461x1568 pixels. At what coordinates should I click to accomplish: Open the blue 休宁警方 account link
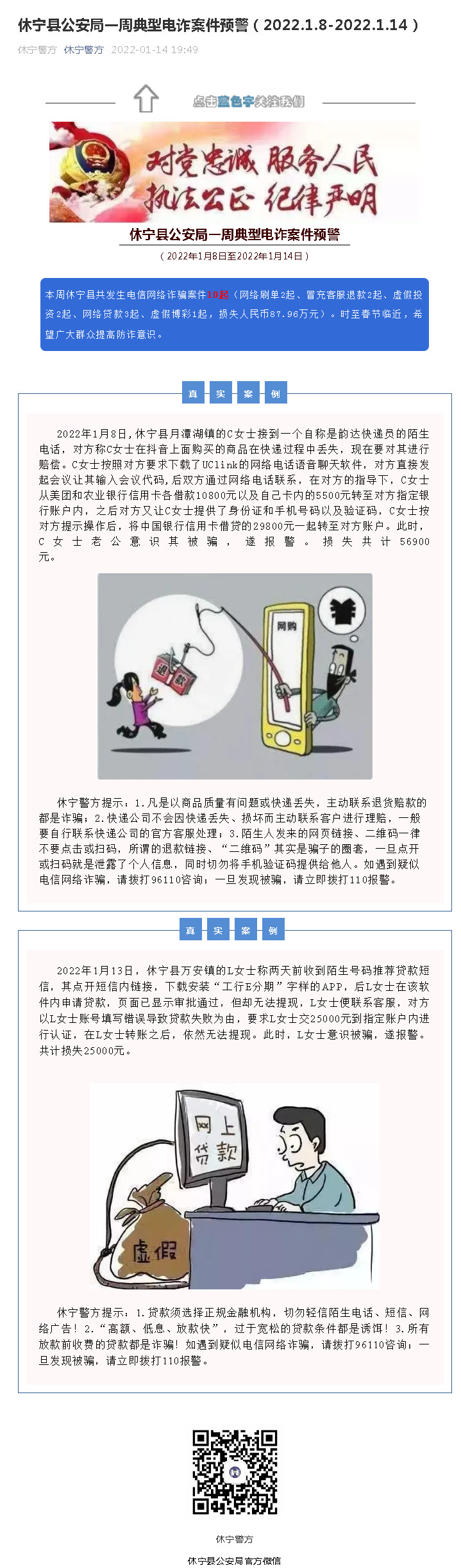pyautogui.click(x=83, y=50)
